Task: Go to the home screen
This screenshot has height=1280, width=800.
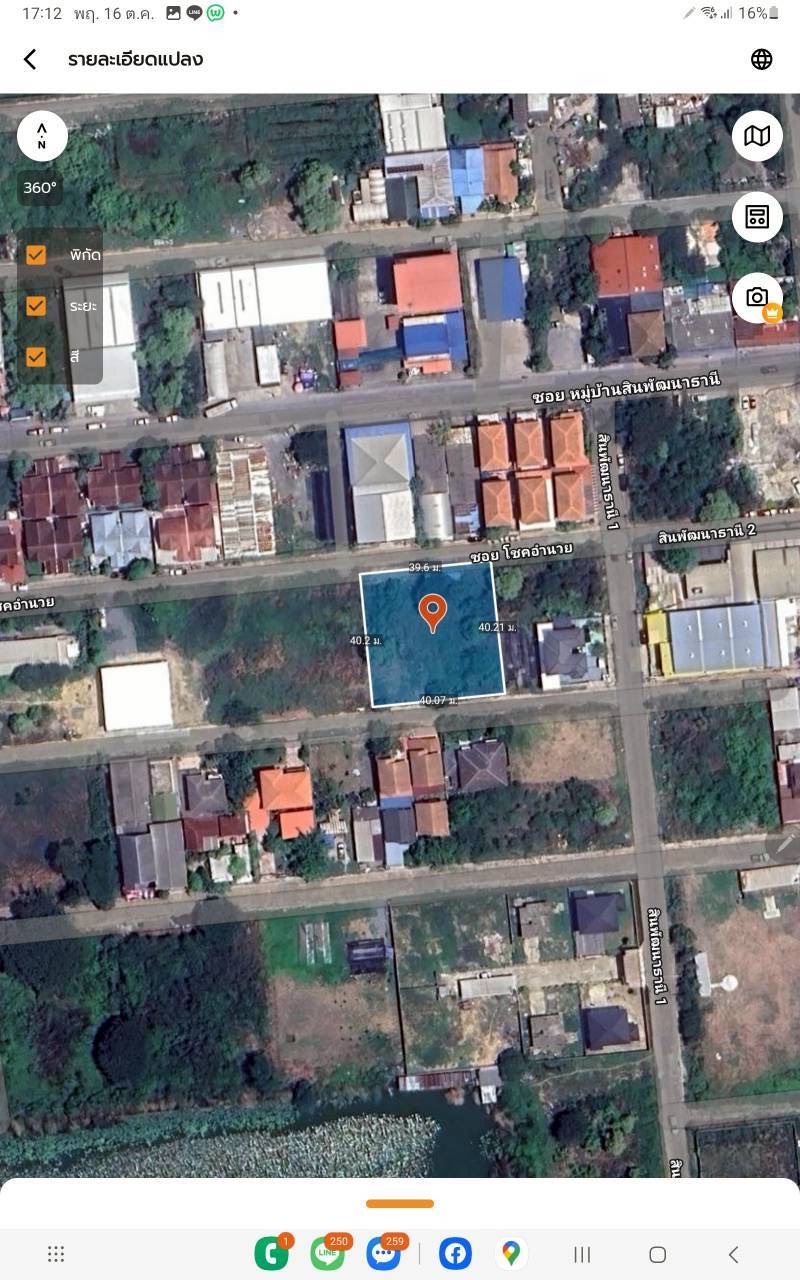Action: tap(657, 1254)
